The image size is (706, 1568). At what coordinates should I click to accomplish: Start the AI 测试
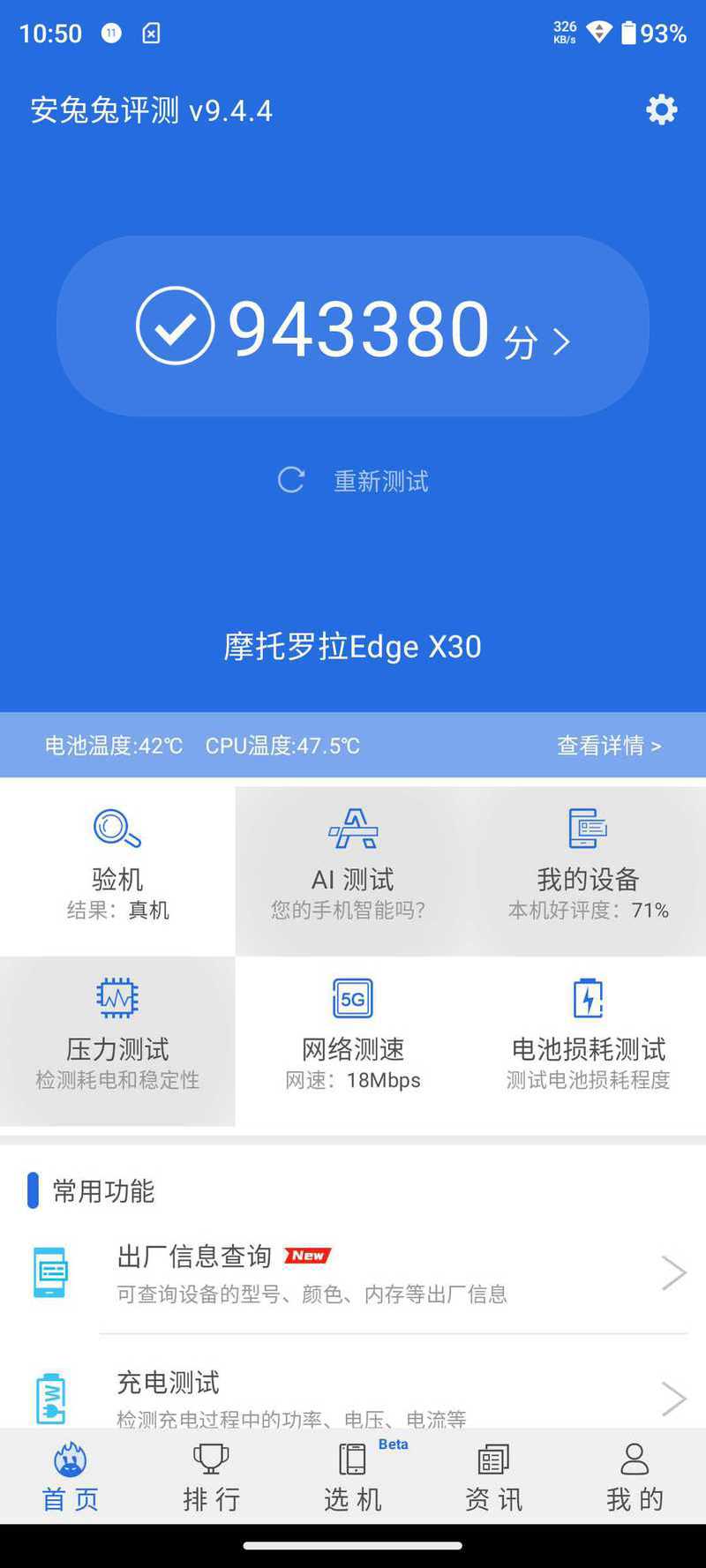[353, 867]
